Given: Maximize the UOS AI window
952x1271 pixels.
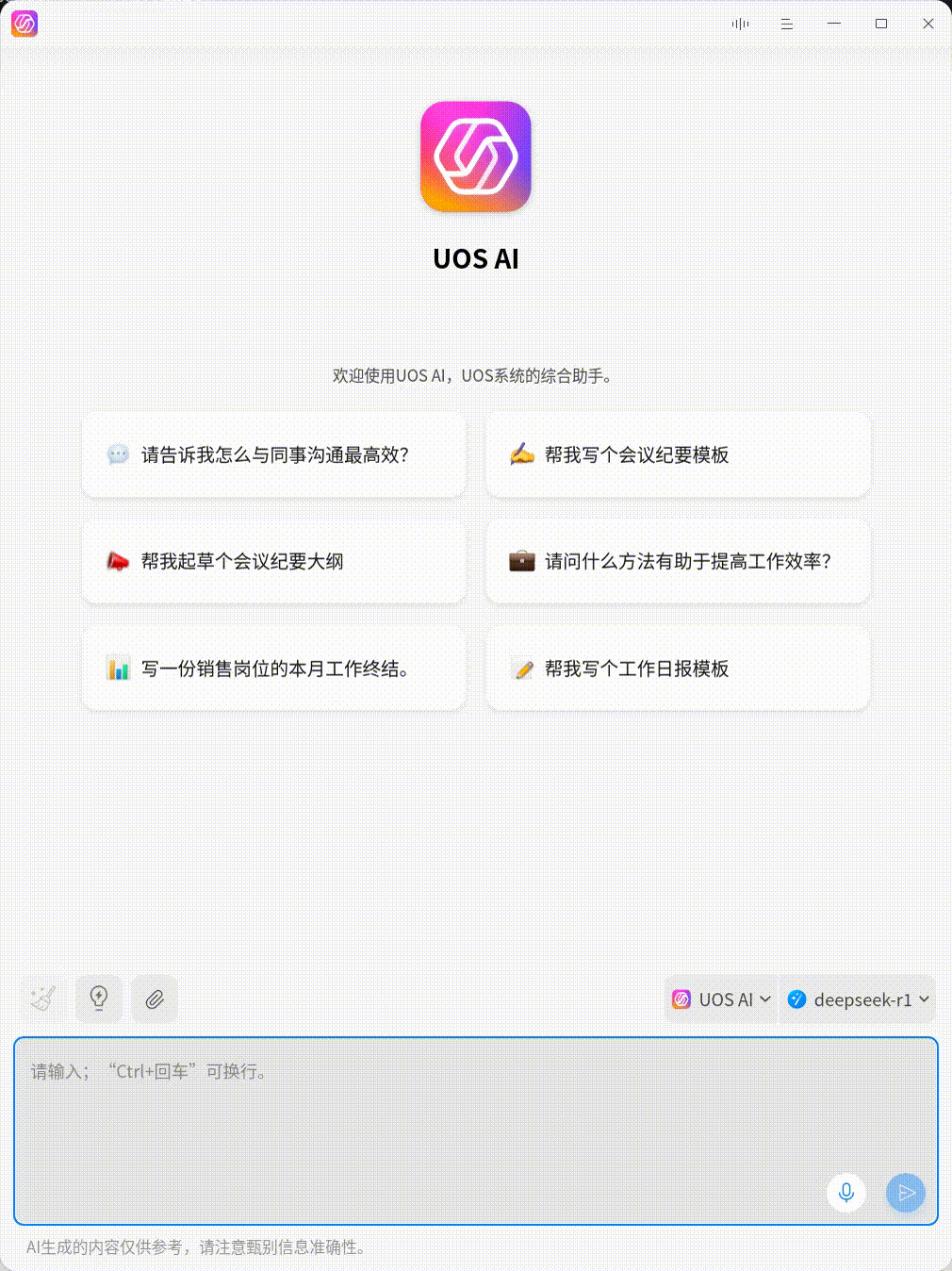Looking at the screenshot, I should [881, 24].
